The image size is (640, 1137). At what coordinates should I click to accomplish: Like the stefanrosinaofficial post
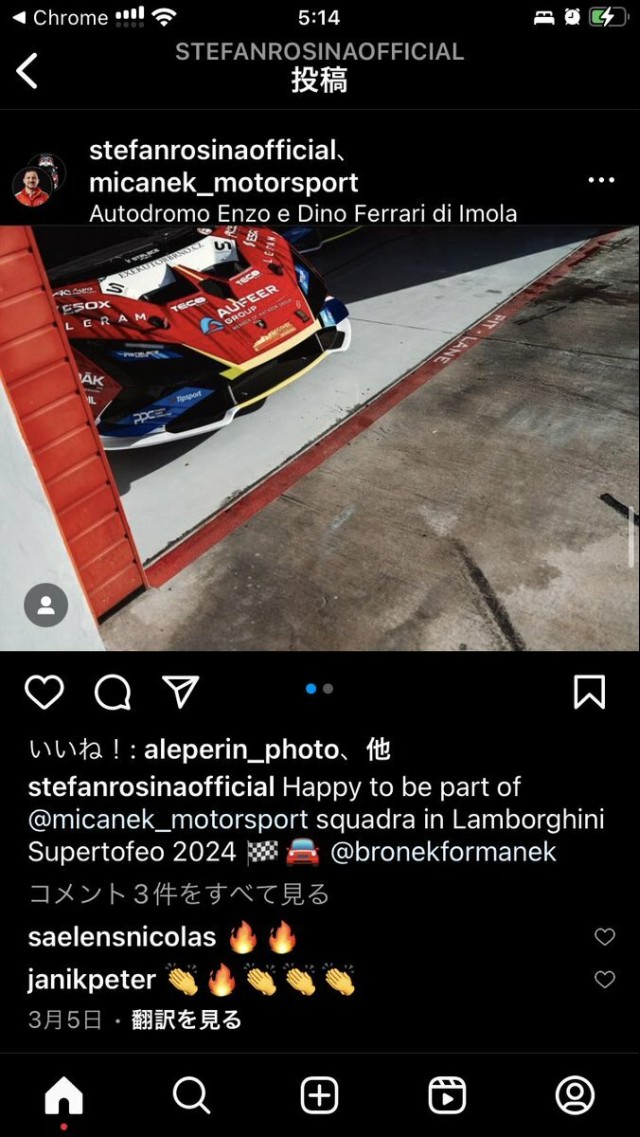coord(44,692)
